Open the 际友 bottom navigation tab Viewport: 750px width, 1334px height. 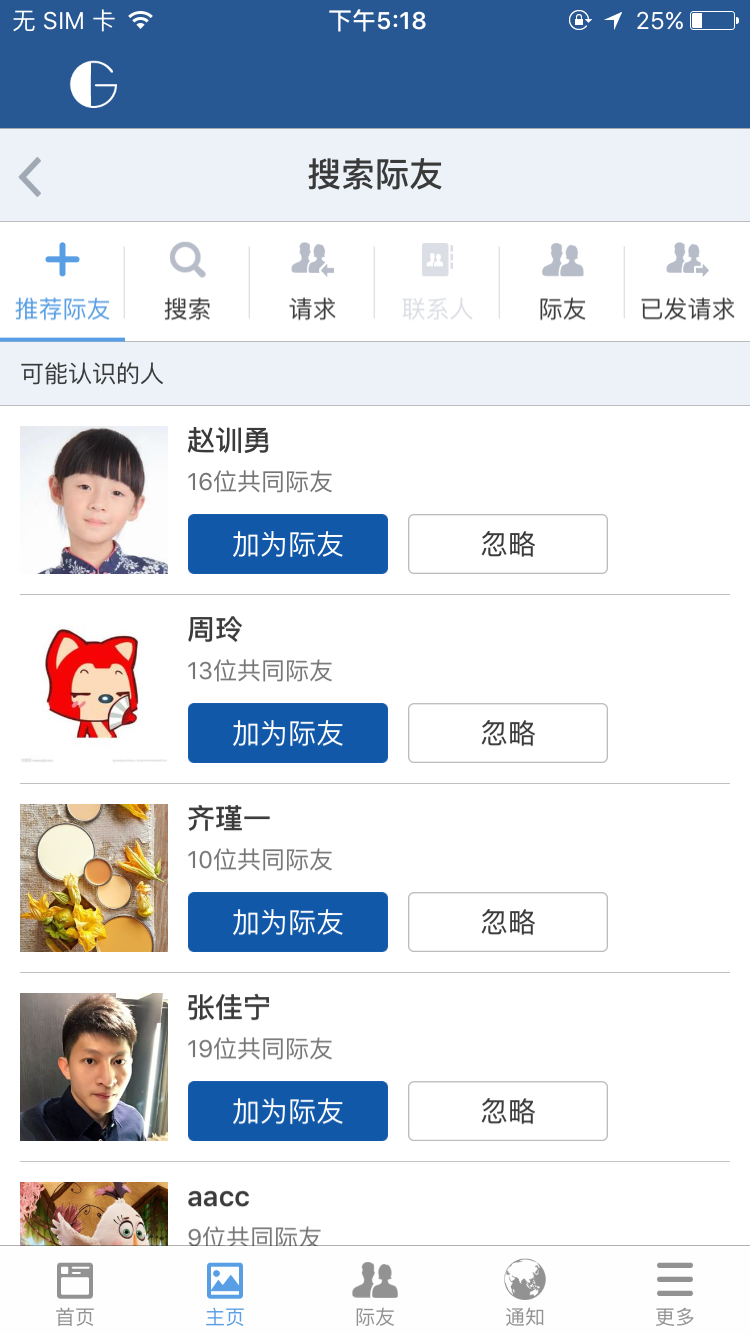pyautogui.click(x=375, y=1292)
